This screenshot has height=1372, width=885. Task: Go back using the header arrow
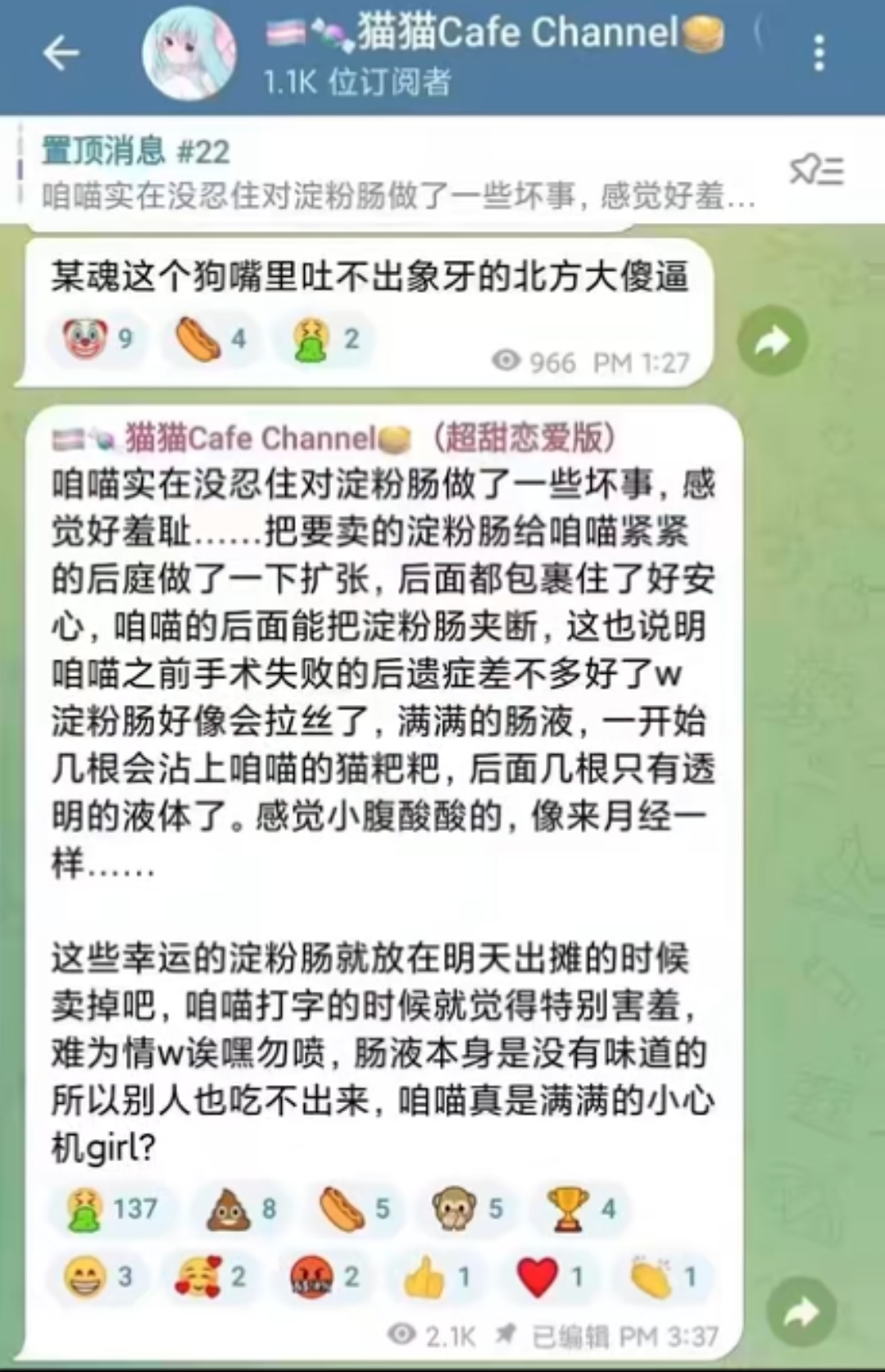pos(61,54)
